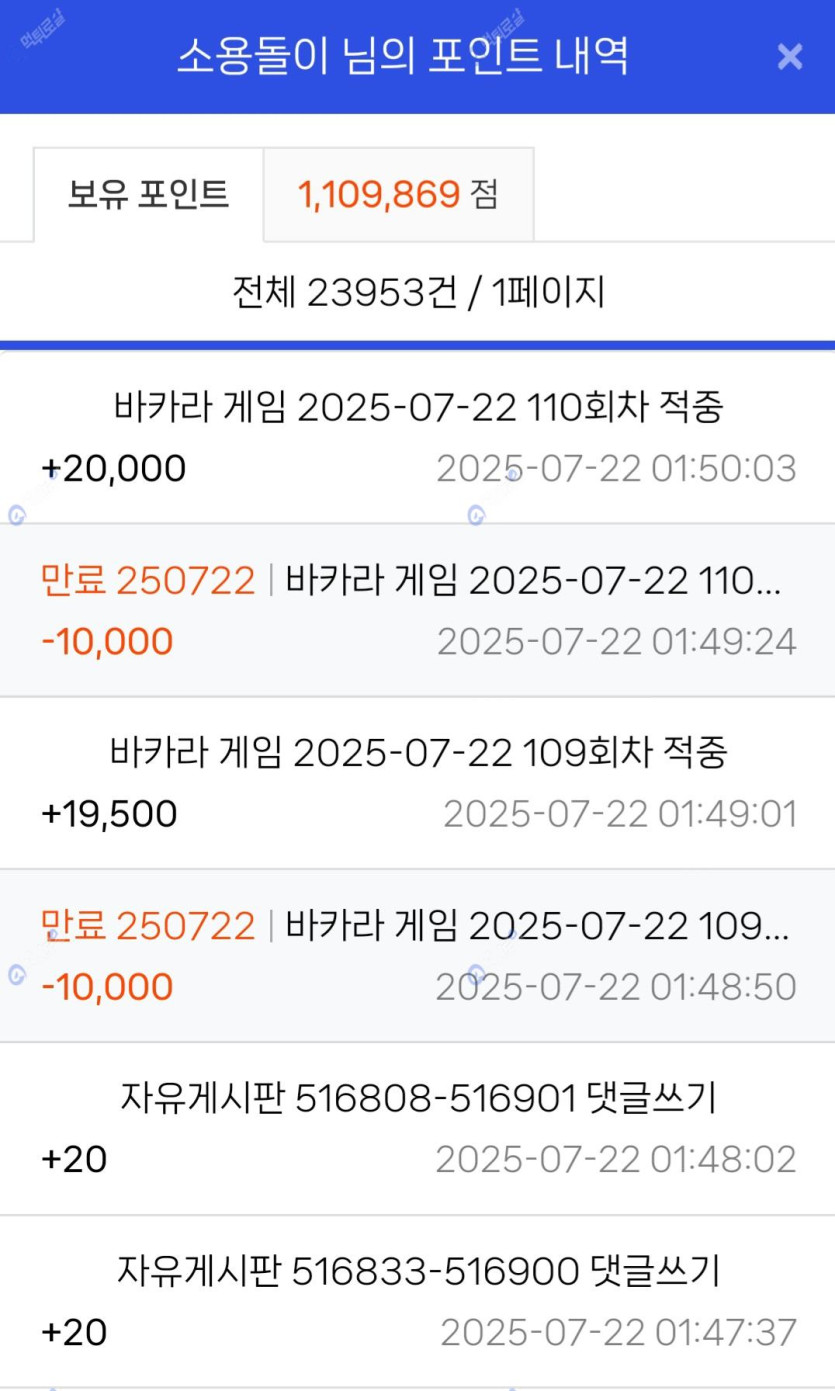Select the 보유 포인트 tab

coord(149,194)
